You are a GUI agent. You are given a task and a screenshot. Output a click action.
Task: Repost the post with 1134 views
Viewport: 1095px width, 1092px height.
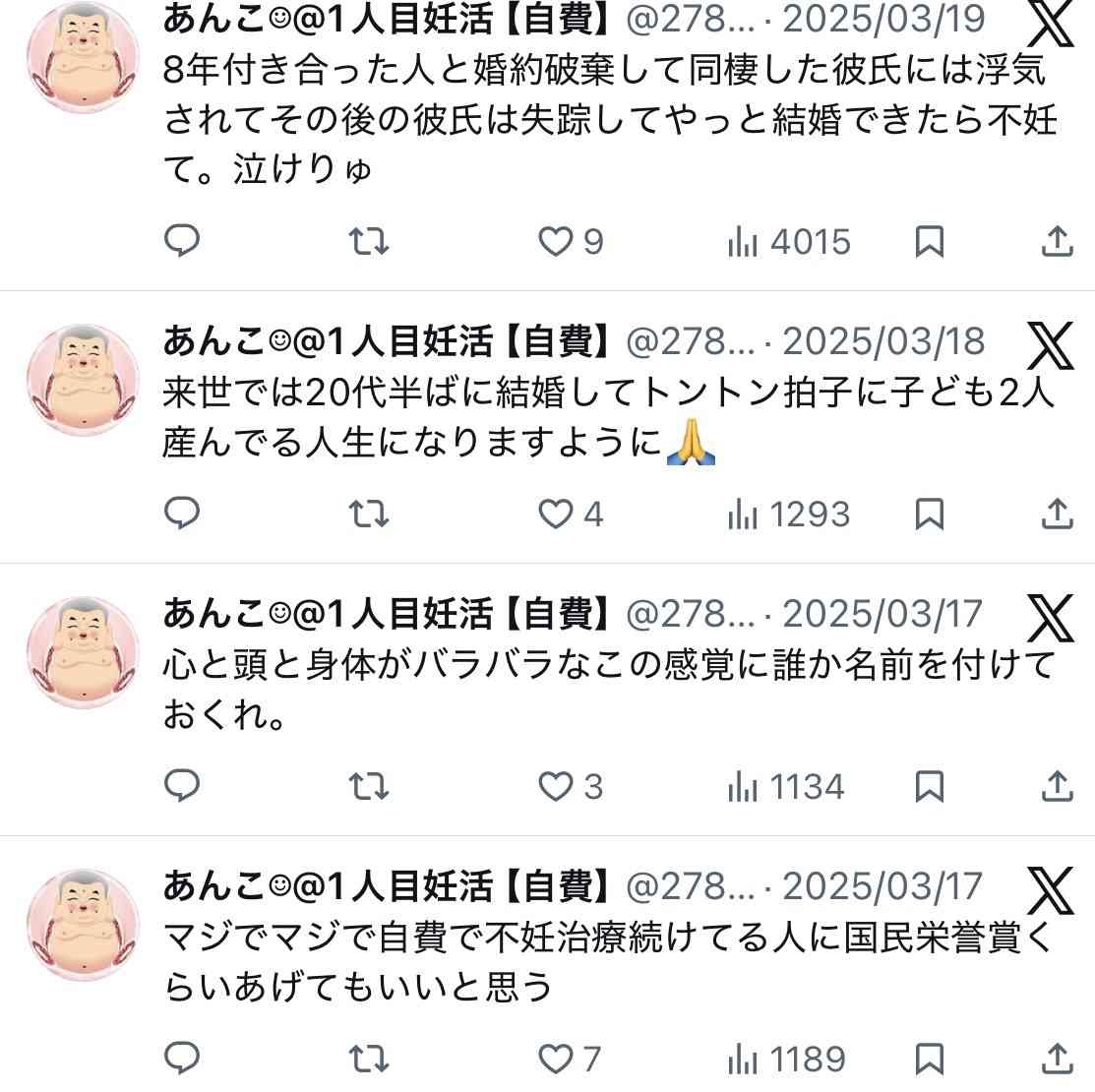(369, 786)
